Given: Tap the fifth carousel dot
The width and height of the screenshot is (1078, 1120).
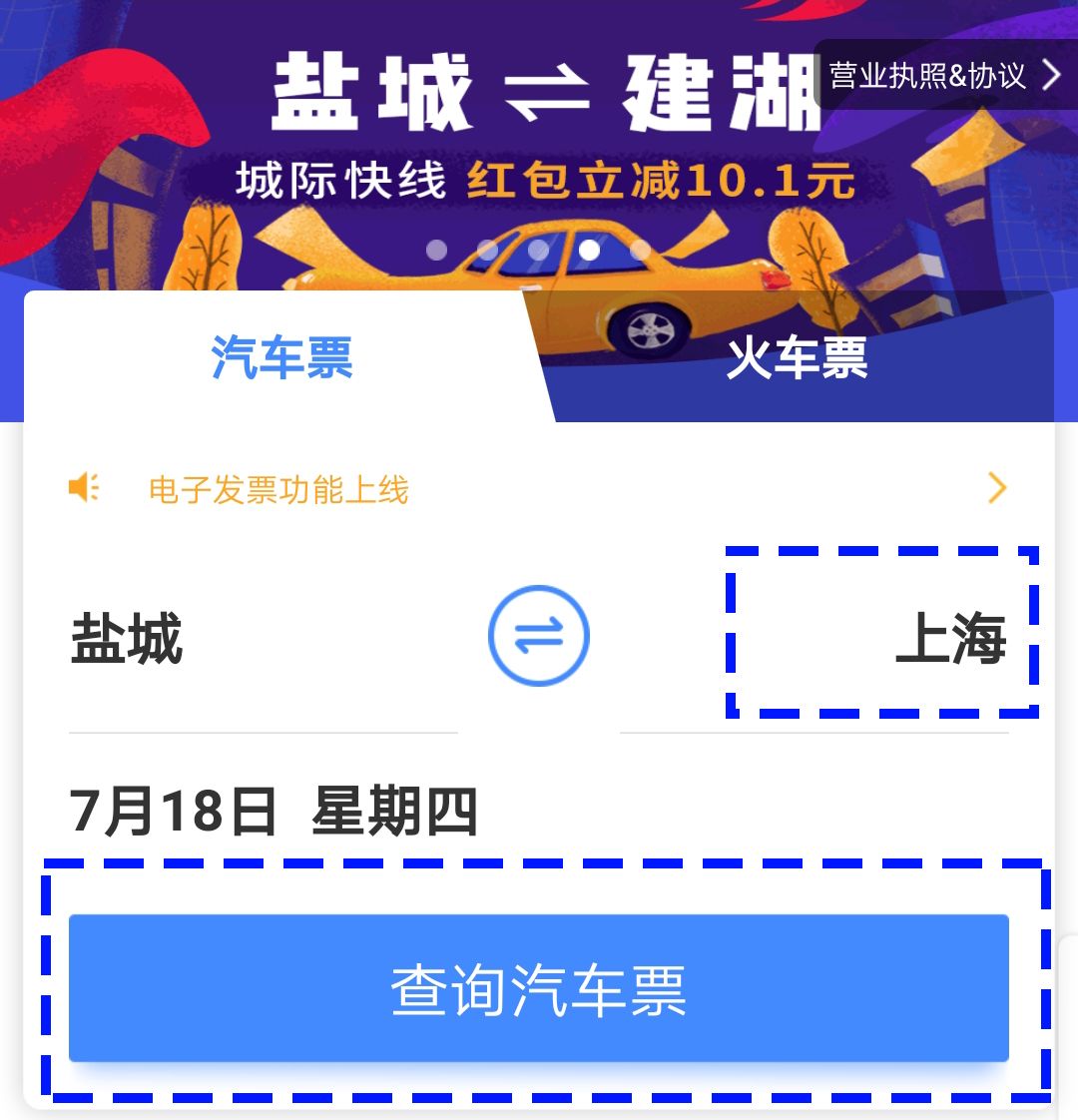Looking at the screenshot, I should click(639, 251).
